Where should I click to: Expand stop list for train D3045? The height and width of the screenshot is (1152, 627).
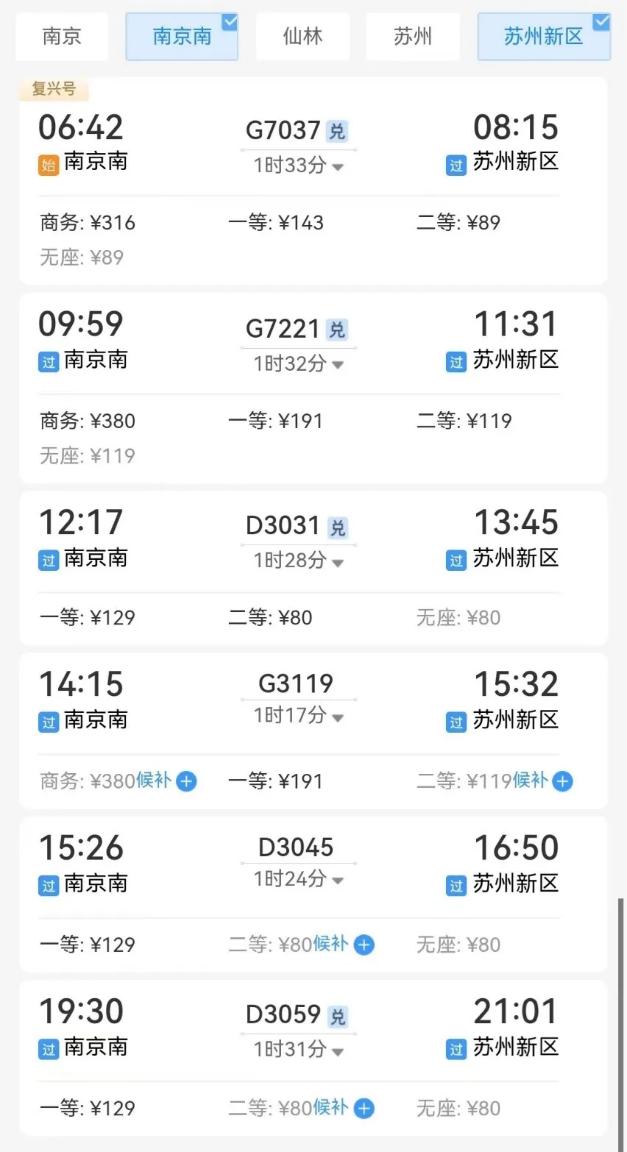[x=298, y=880]
